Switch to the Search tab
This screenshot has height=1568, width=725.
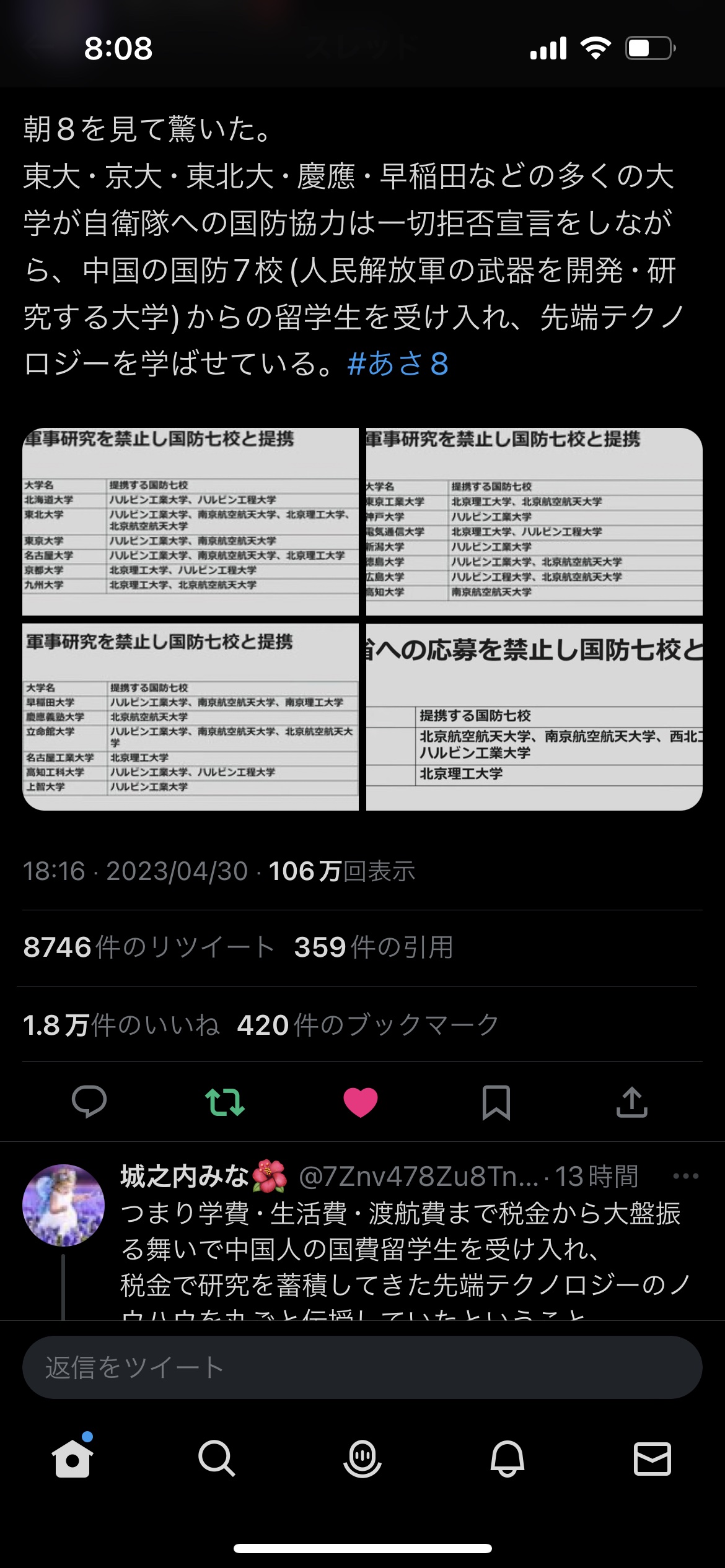(x=217, y=1458)
